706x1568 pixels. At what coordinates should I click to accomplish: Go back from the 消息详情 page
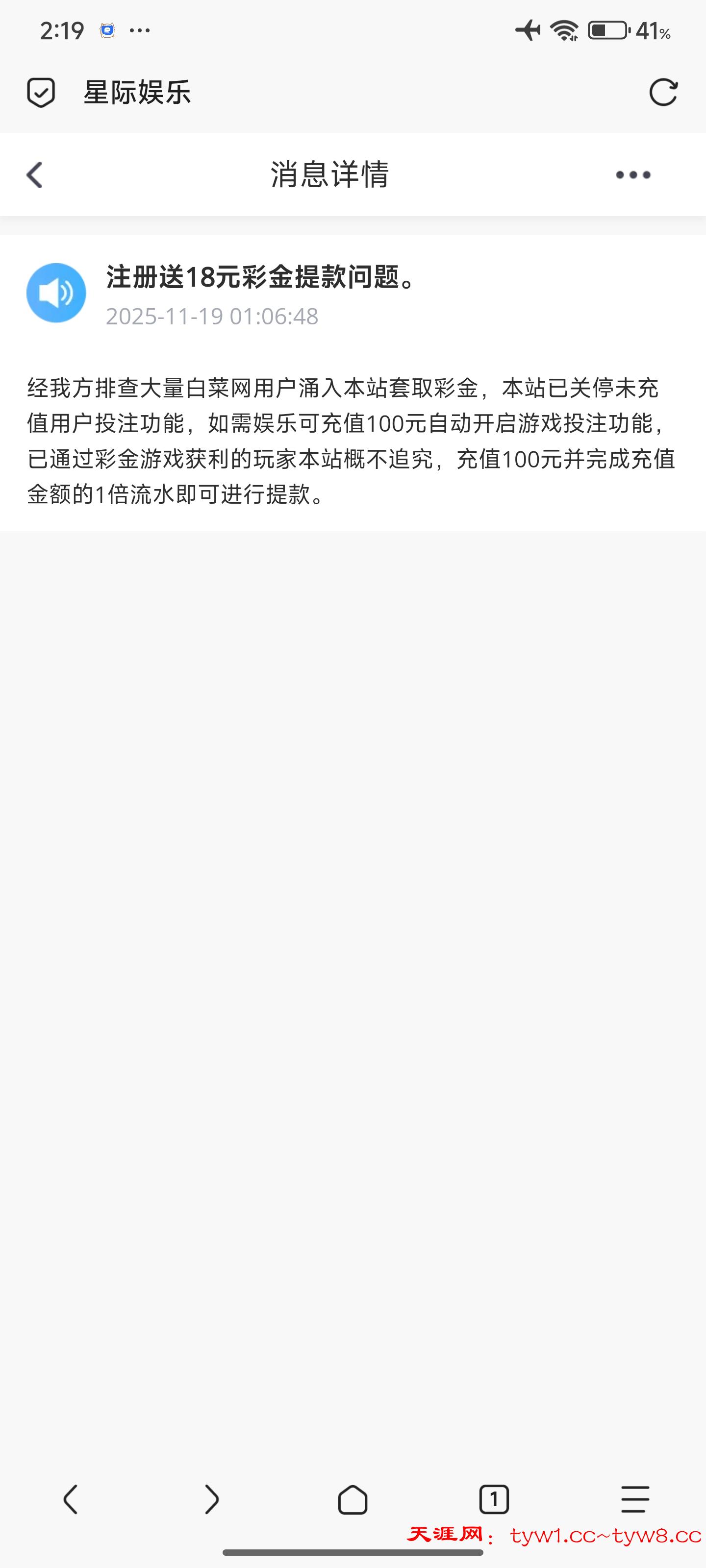tap(35, 175)
